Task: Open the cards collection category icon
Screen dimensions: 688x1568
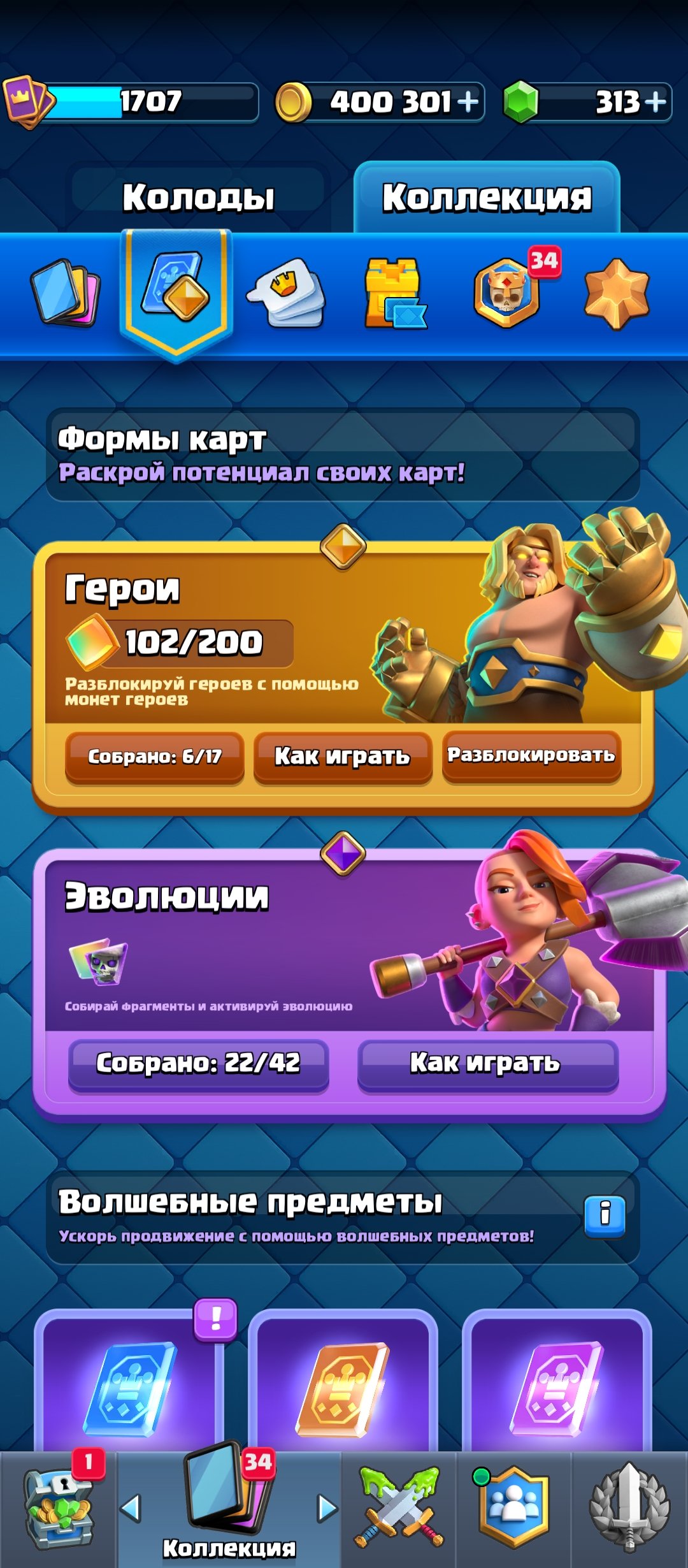Action: [66, 293]
